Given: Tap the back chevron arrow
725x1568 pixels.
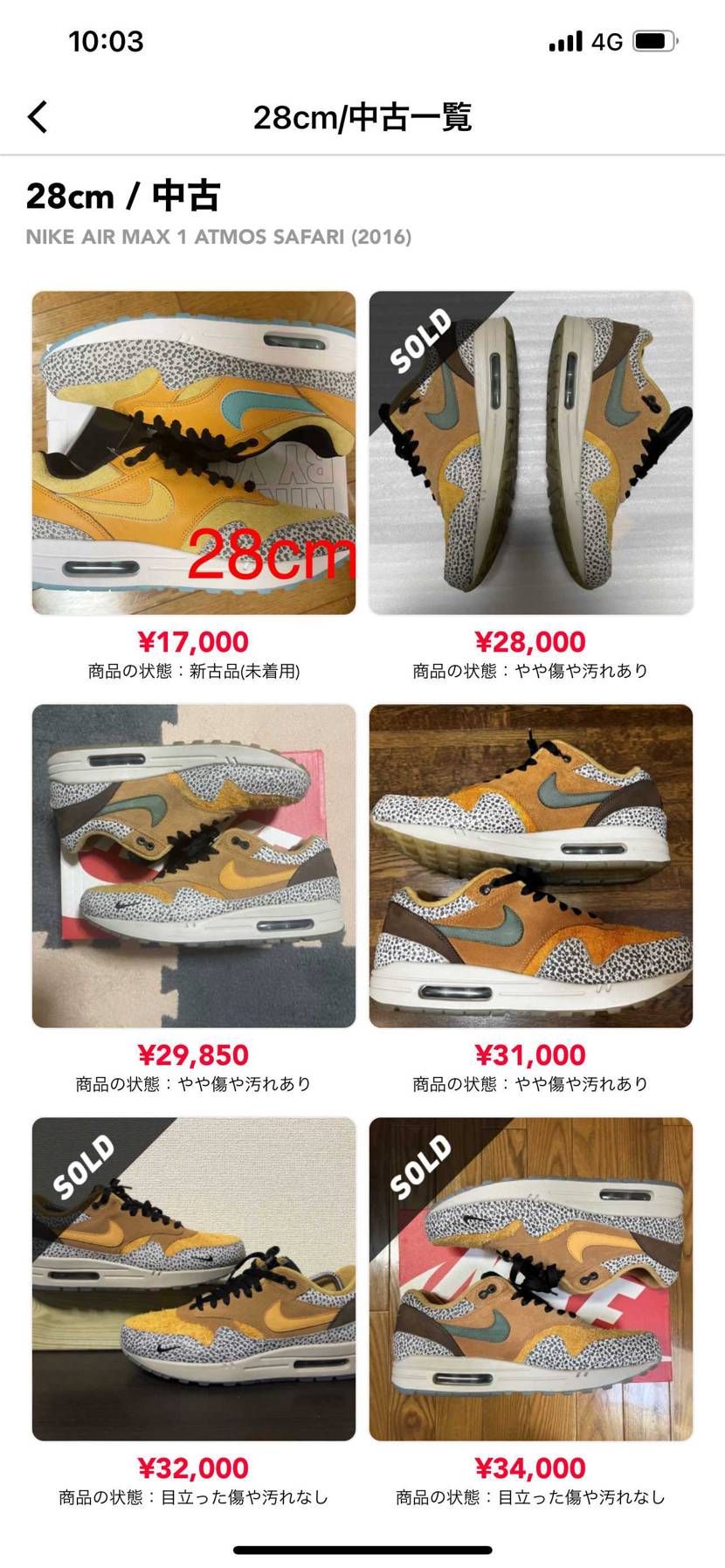Looking at the screenshot, I should point(37,115).
